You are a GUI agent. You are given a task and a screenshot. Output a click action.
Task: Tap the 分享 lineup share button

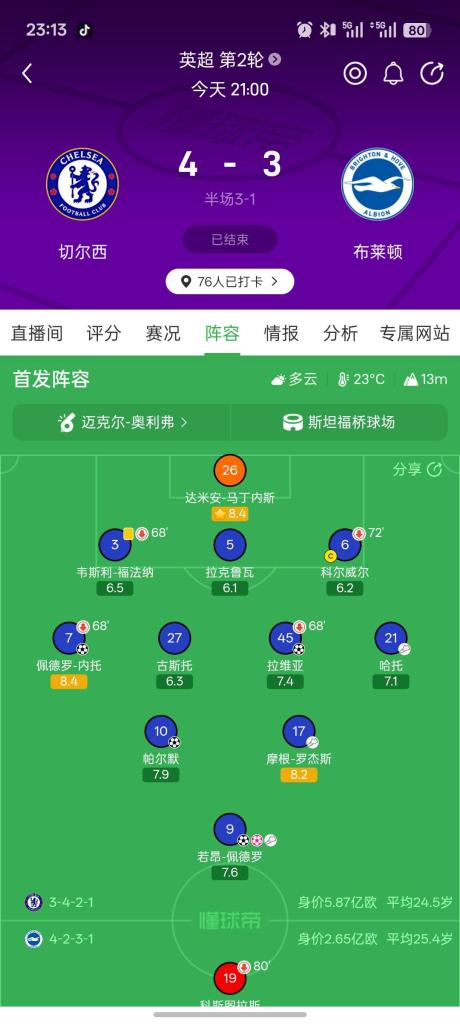point(417,469)
